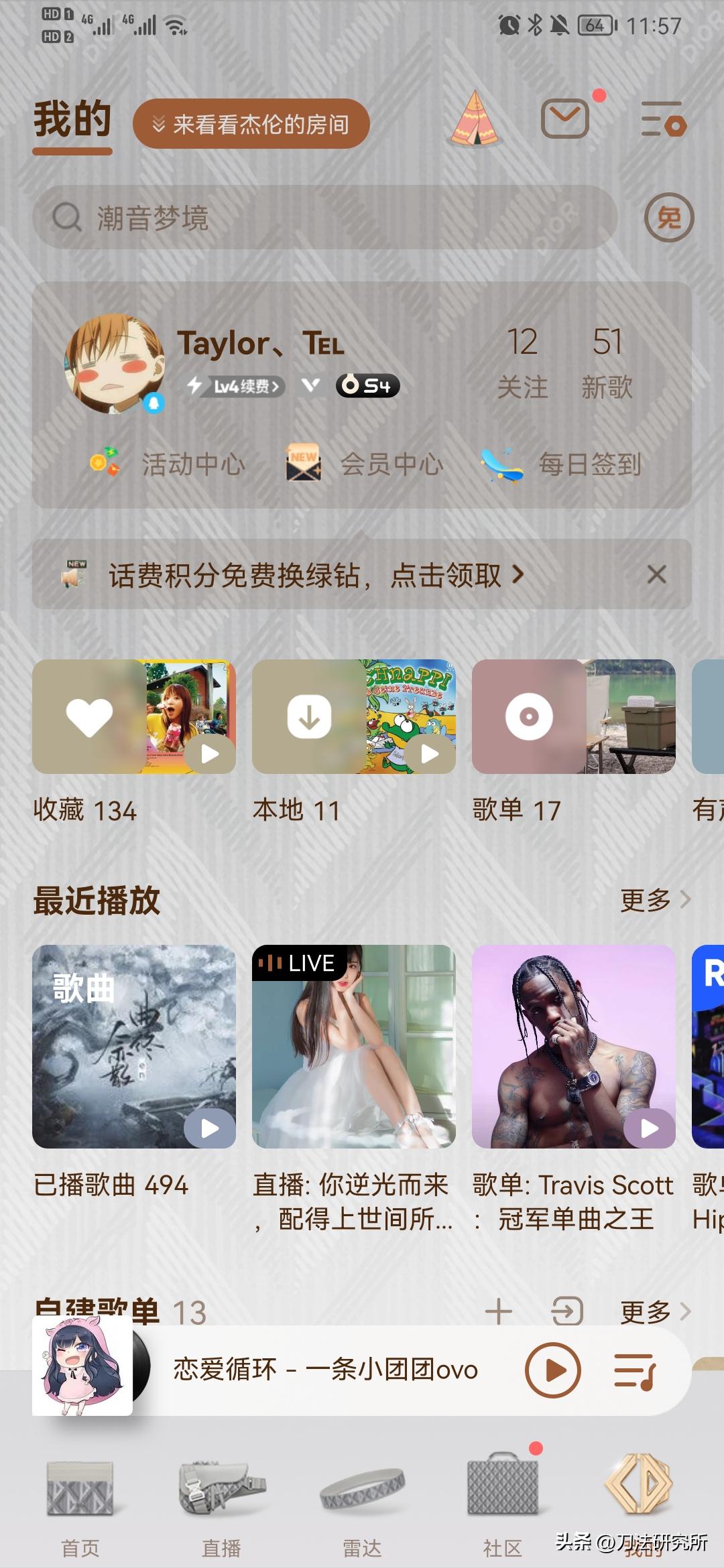
Task: Claim 话费积分免费换绿钻 offer link
Action: point(308,575)
